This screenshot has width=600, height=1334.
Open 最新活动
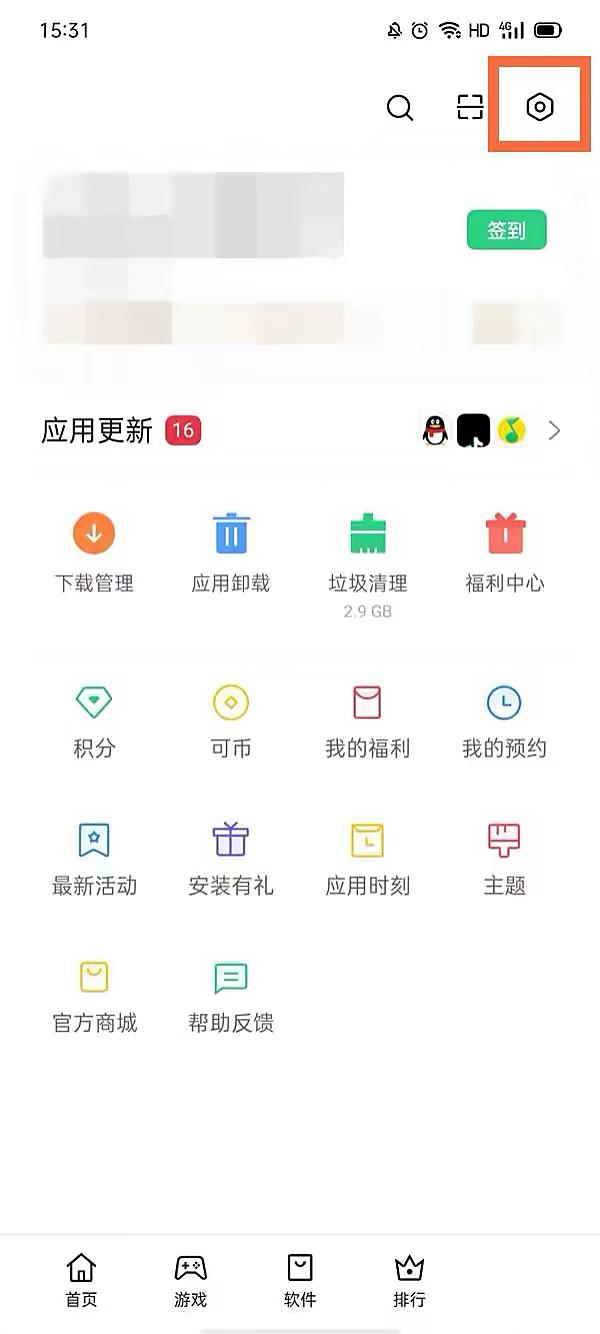(x=94, y=859)
